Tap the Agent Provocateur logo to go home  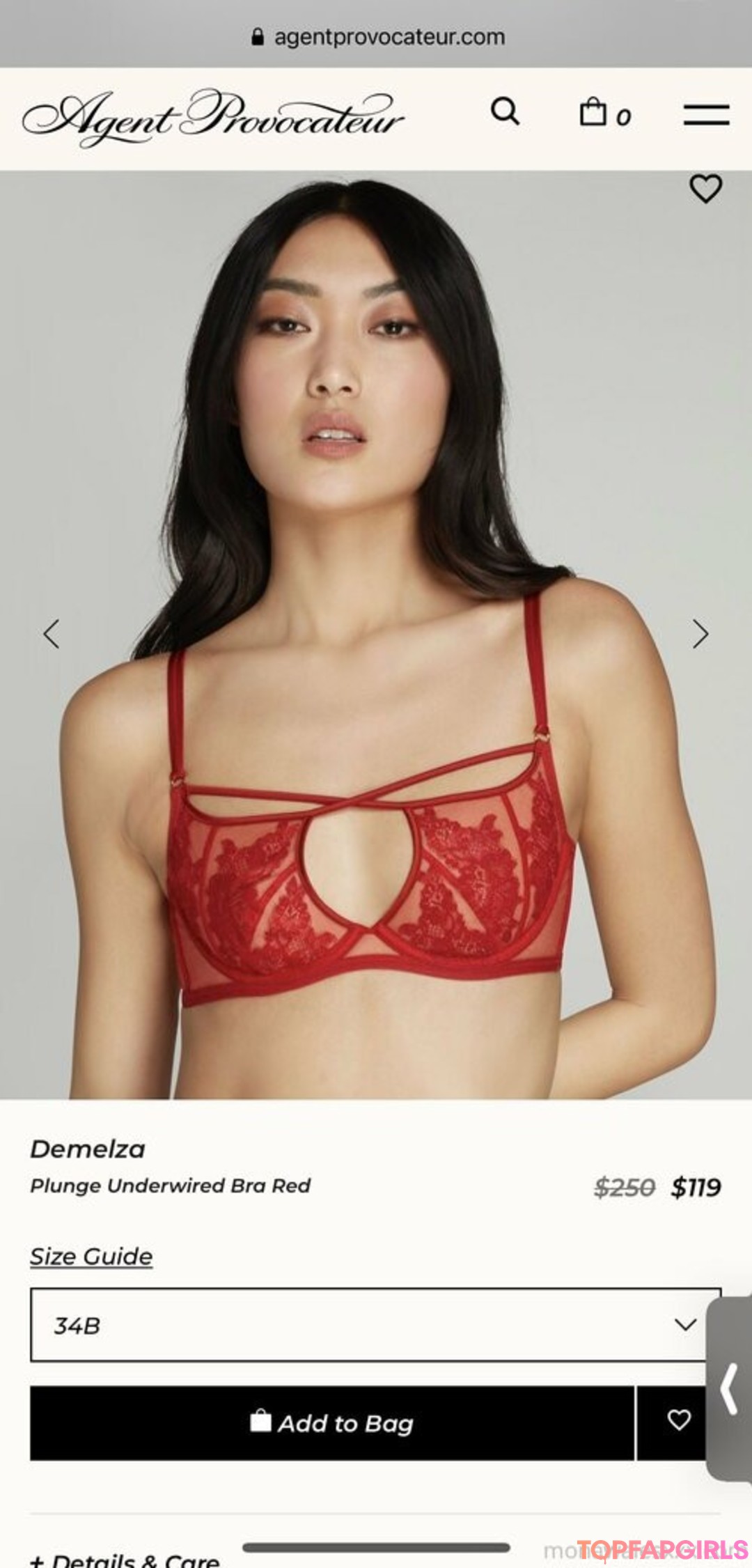(212, 117)
